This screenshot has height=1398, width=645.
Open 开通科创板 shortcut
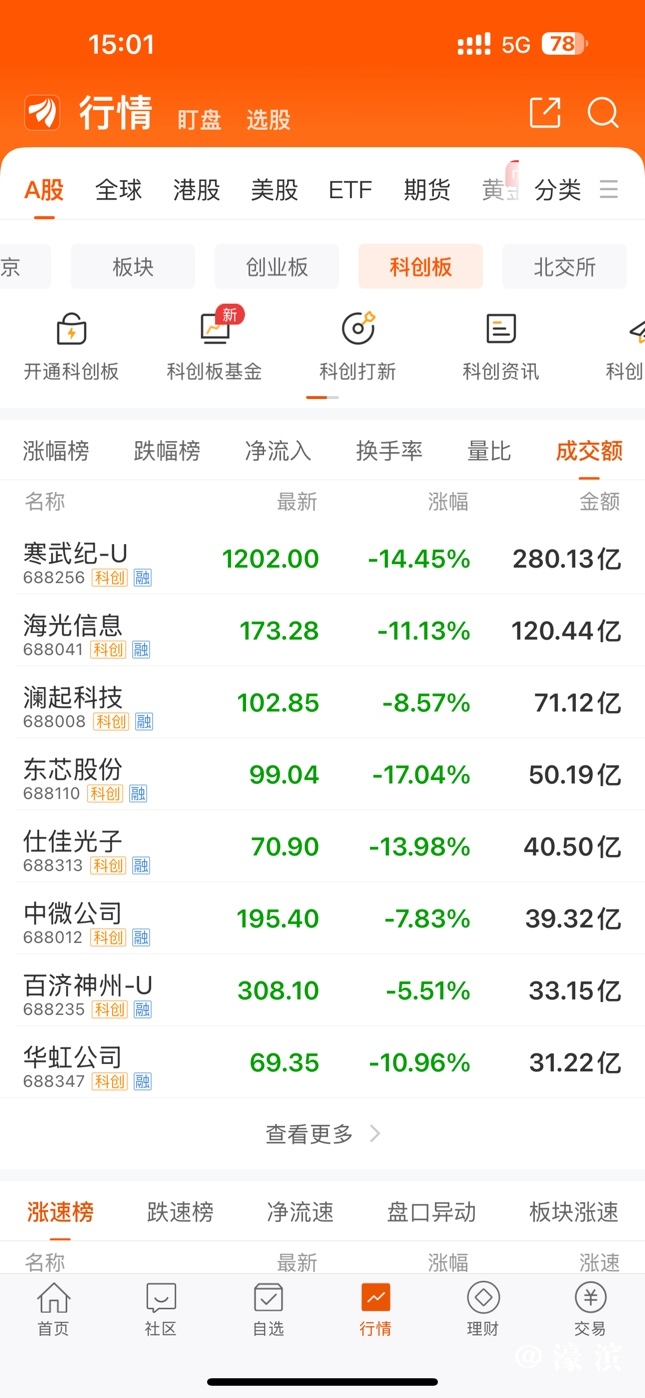pyautogui.click(x=71, y=346)
